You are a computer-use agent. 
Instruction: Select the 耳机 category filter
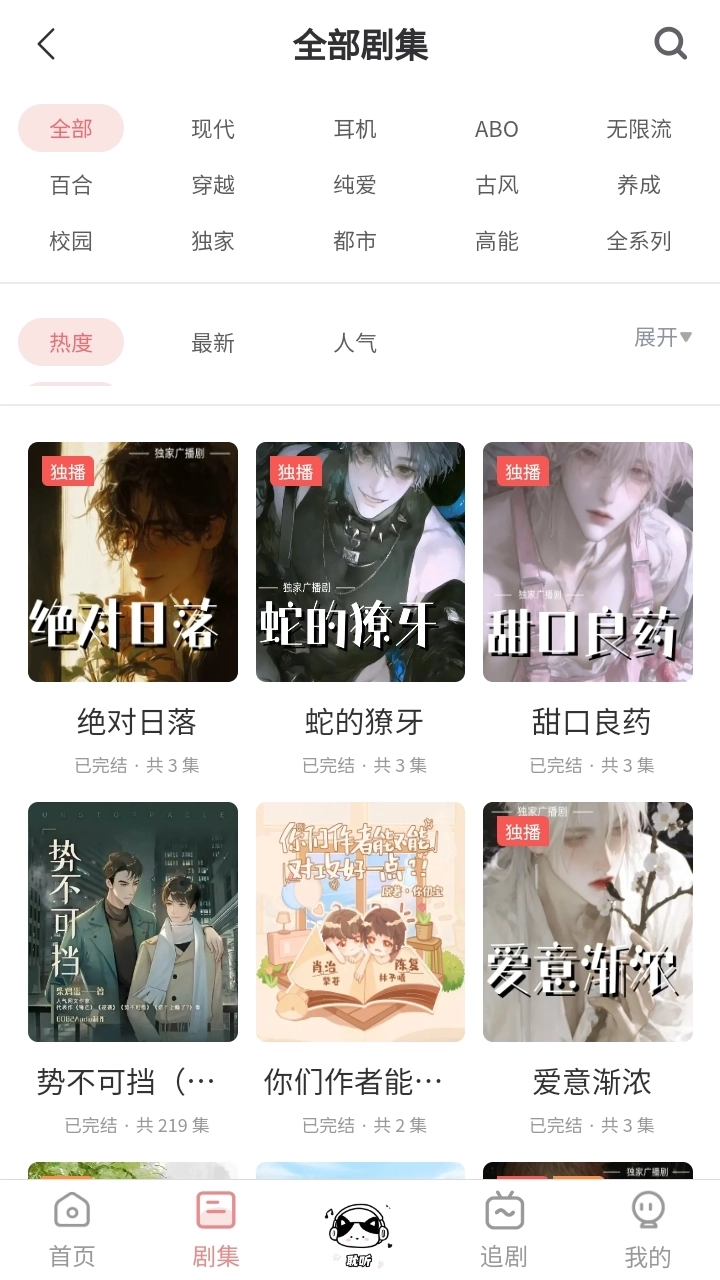click(356, 128)
